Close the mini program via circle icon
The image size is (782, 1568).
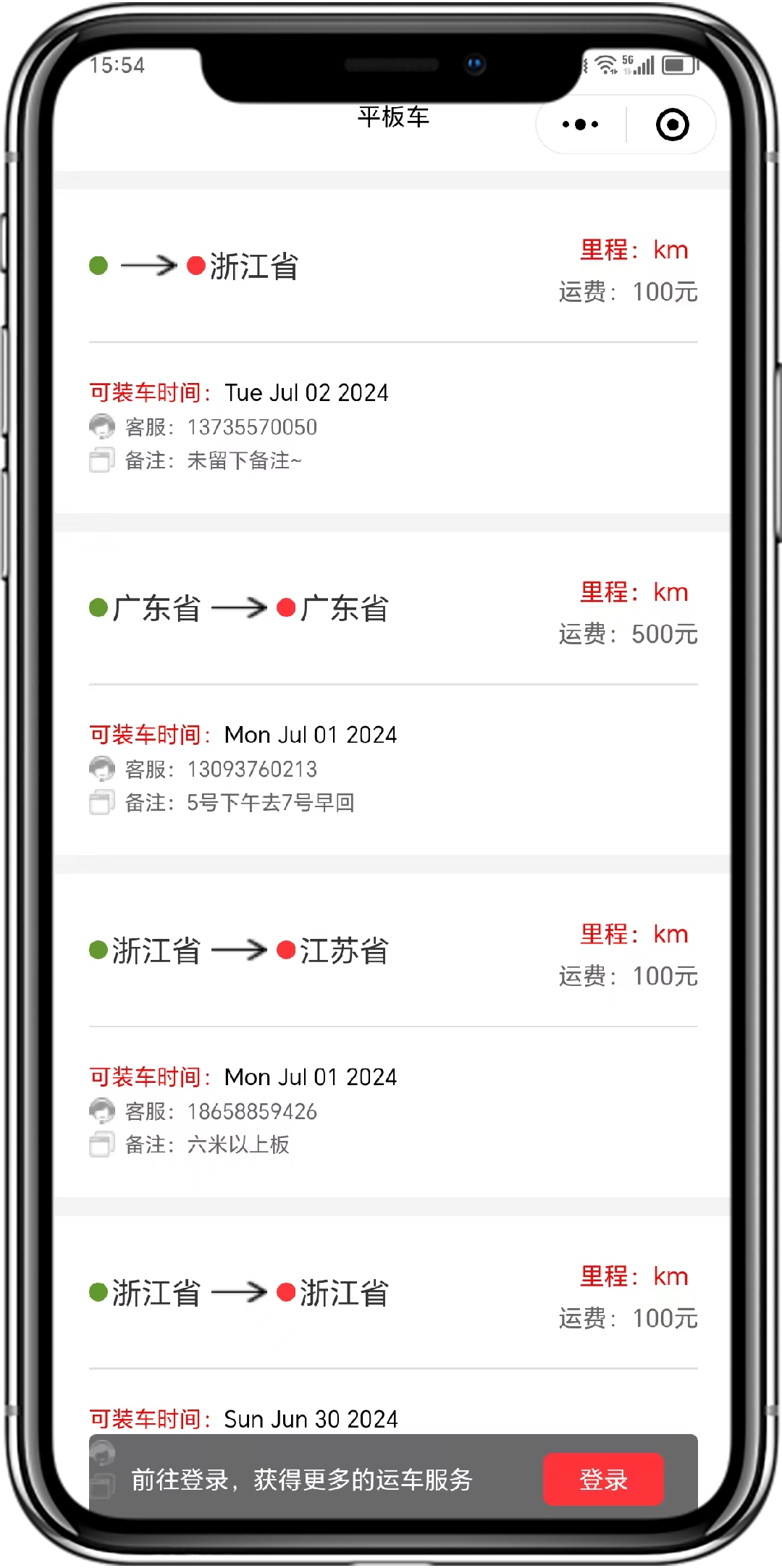pyautogui.click(x=672, y=125)
